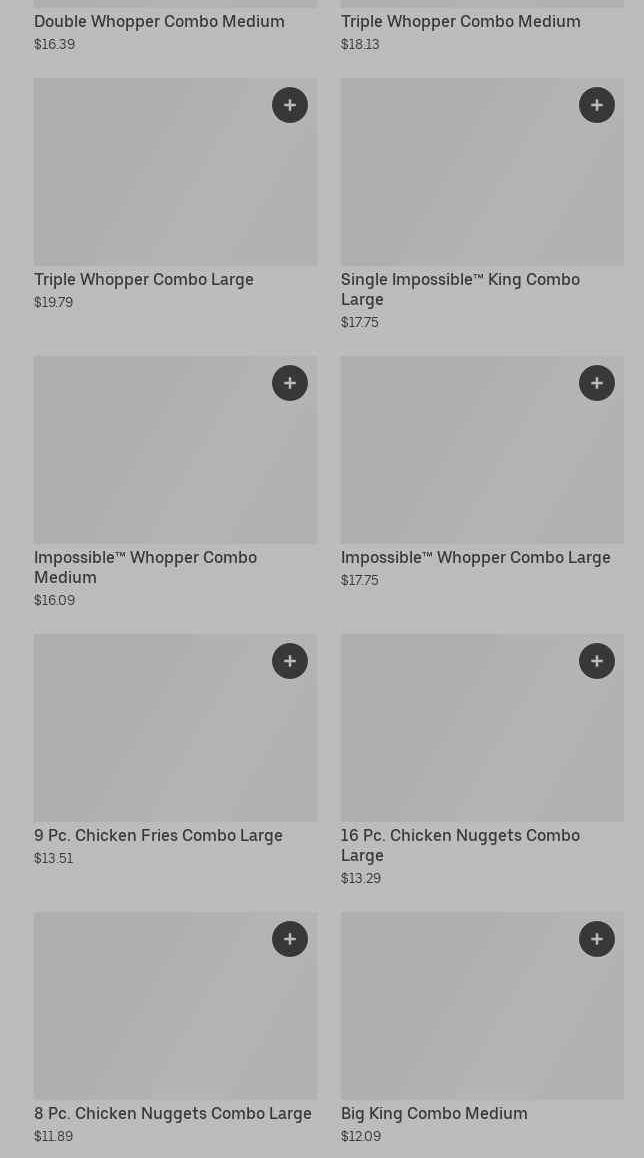
Task: Add Big King Combo Medium to order
Action: click(597, 939)
